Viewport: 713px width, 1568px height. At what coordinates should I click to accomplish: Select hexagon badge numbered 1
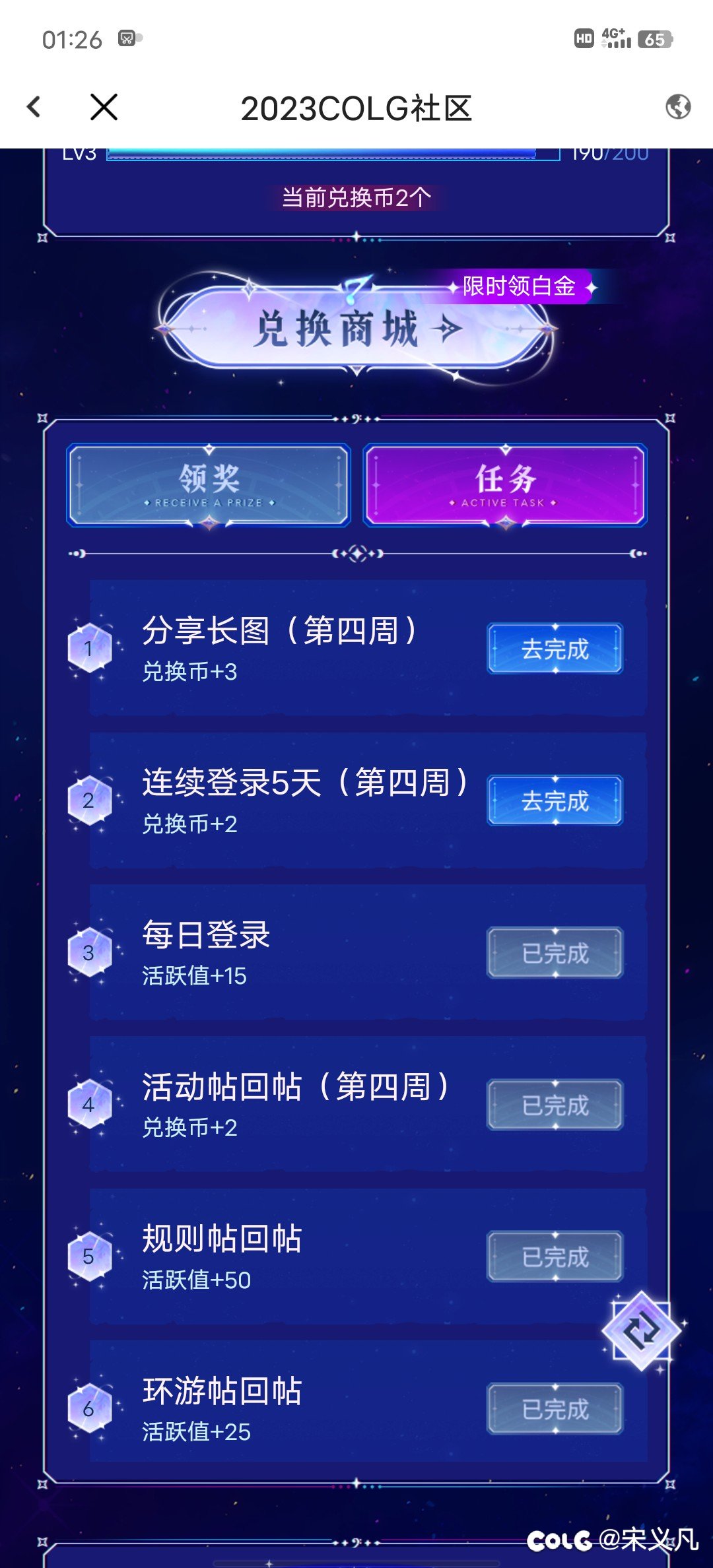pos(91,649)
